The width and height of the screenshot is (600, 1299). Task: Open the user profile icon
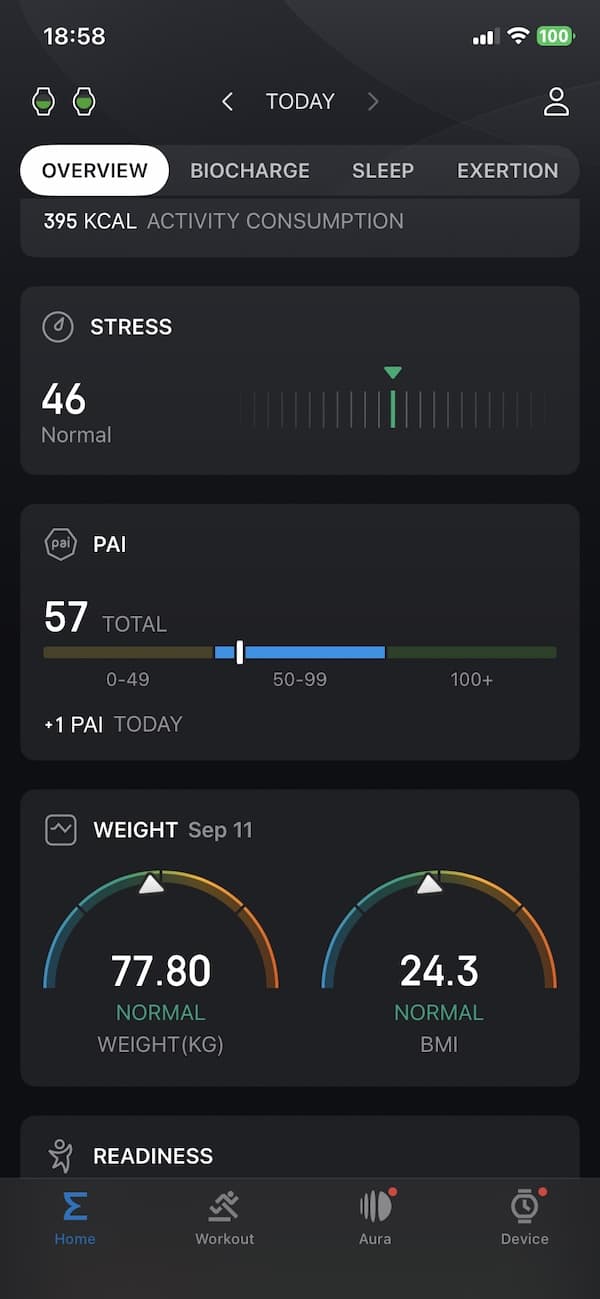(556, 101)
